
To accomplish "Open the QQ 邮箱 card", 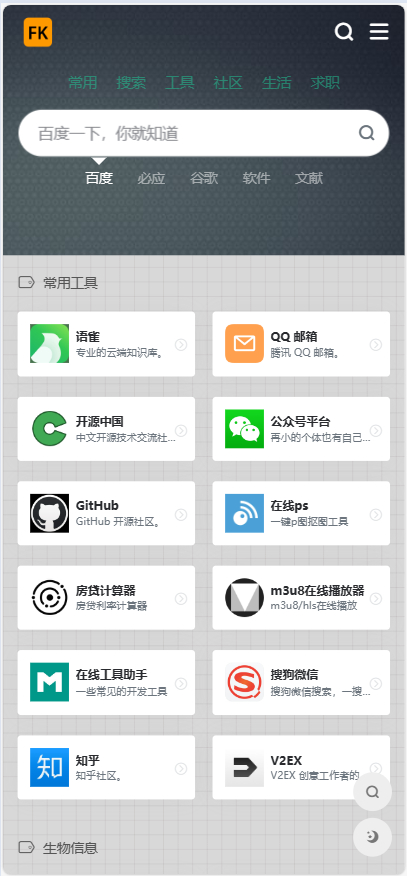I will click(301, 344).
